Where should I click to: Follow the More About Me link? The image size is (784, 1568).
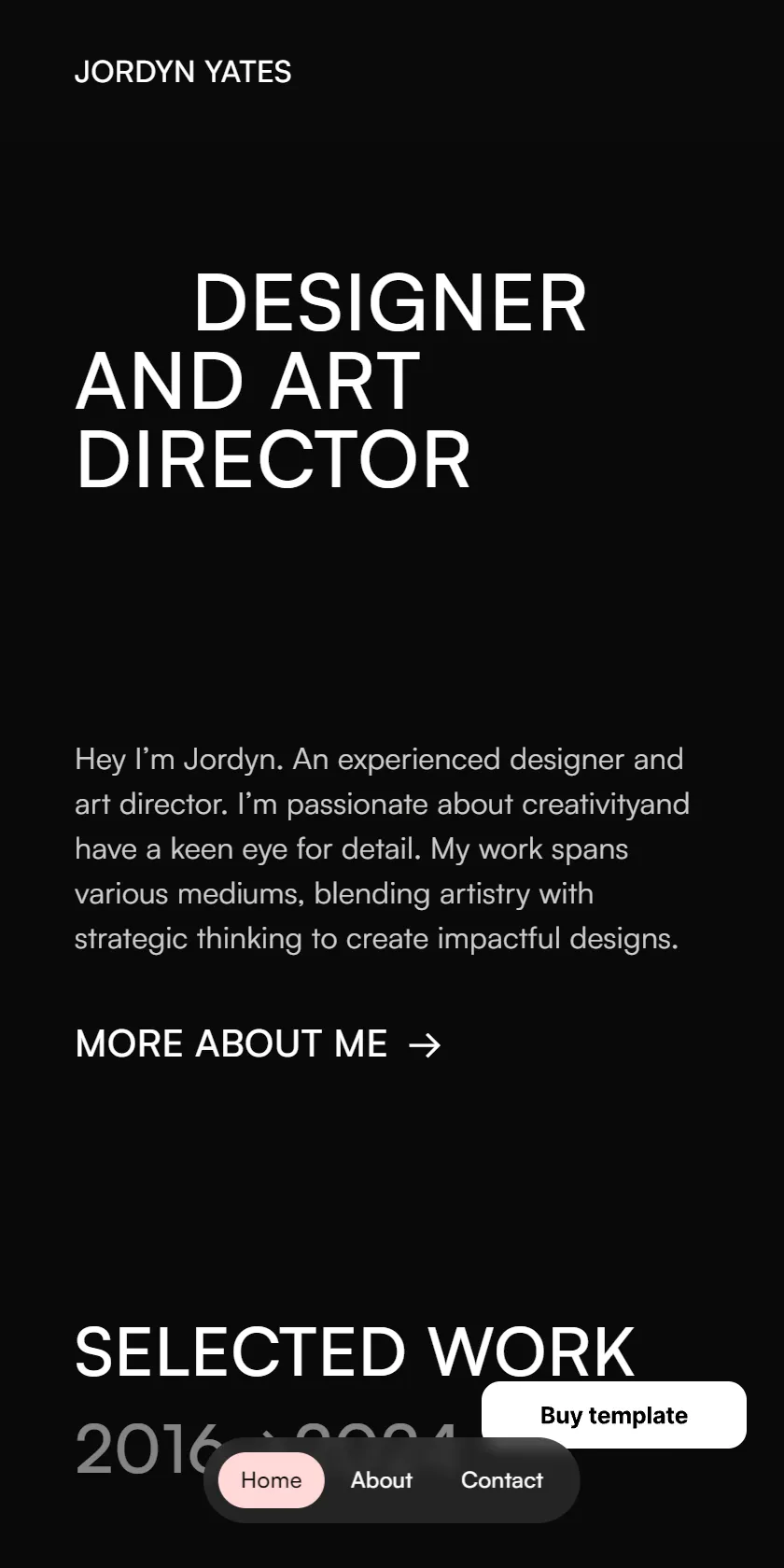point(258,1043)
